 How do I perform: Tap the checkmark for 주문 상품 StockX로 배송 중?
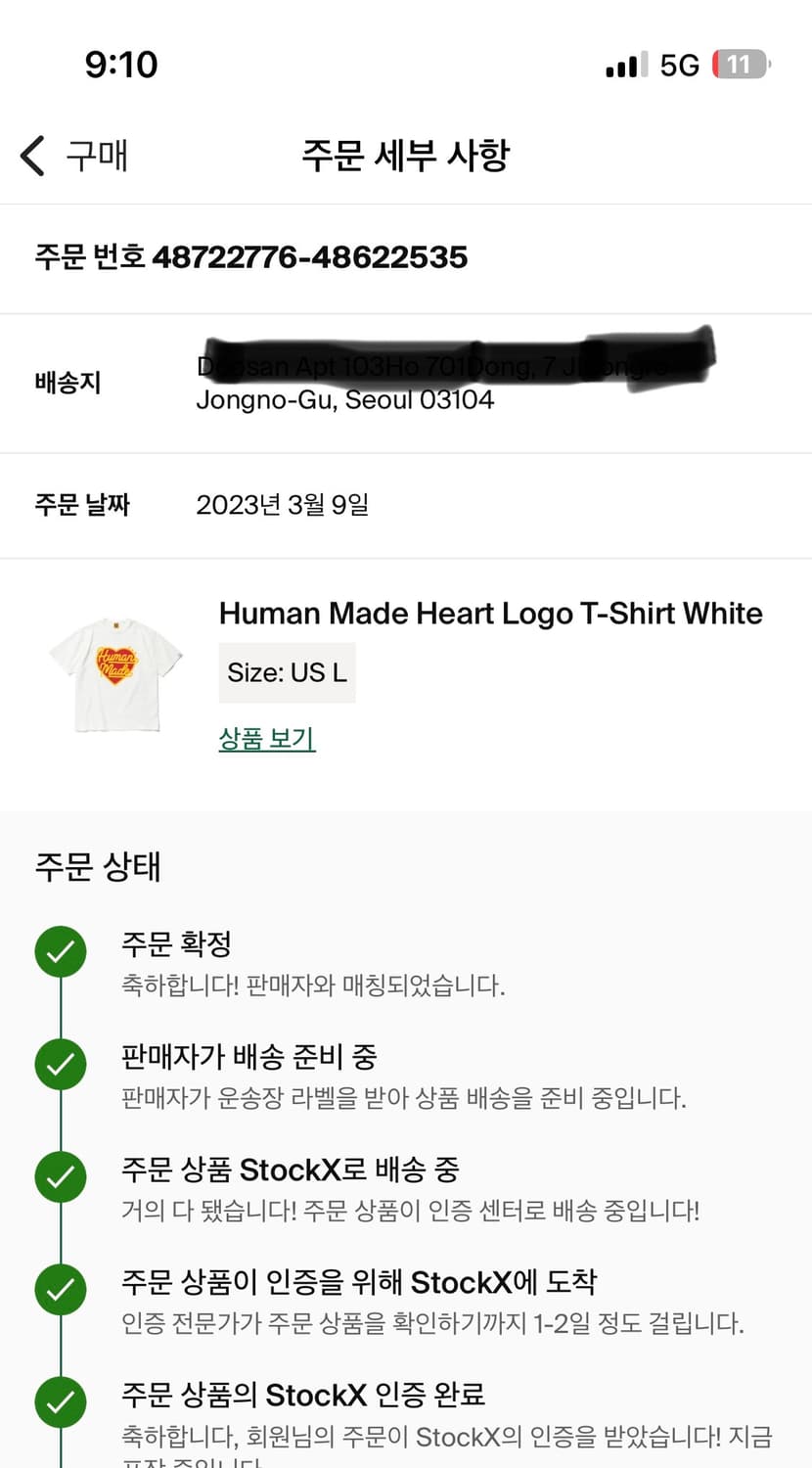60,1176
